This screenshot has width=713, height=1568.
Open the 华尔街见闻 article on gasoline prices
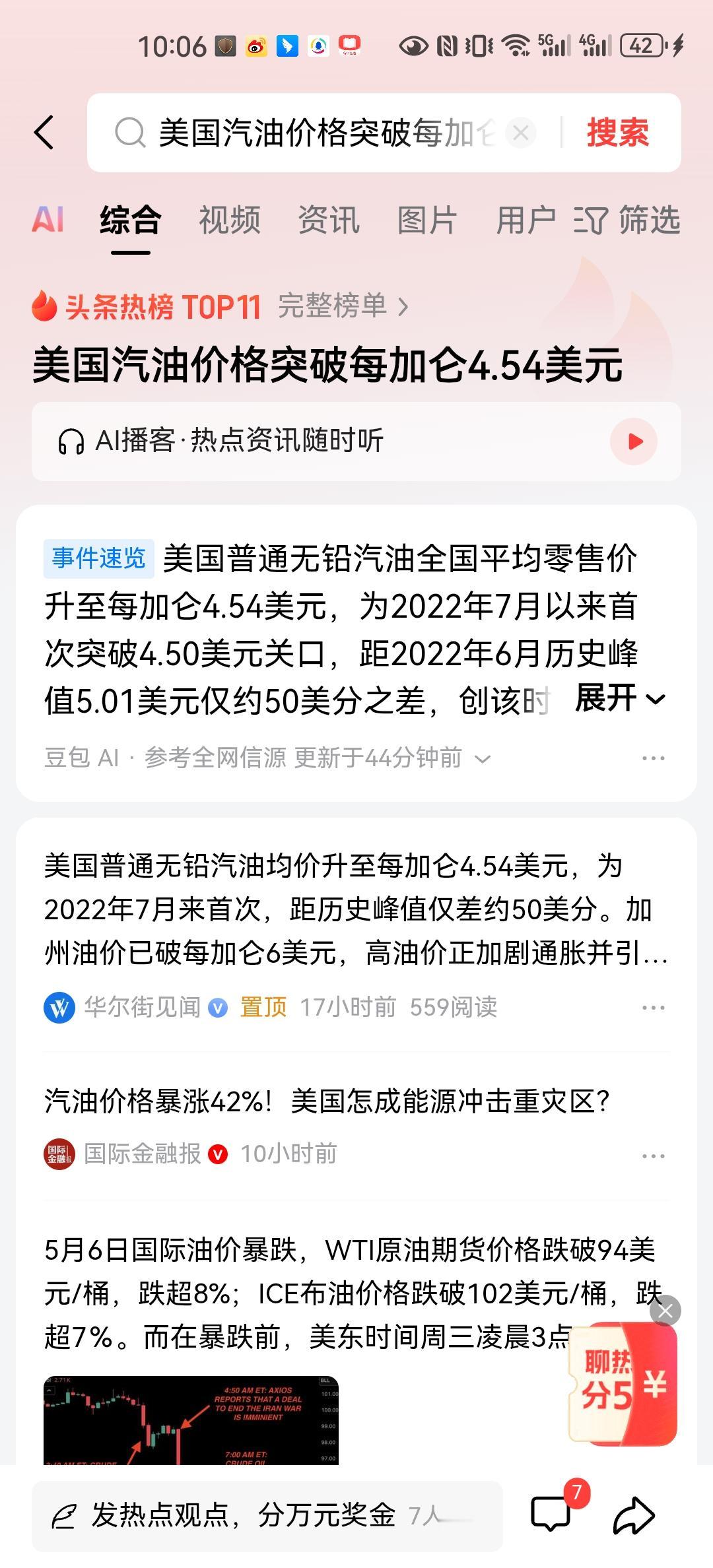(356, 909)
